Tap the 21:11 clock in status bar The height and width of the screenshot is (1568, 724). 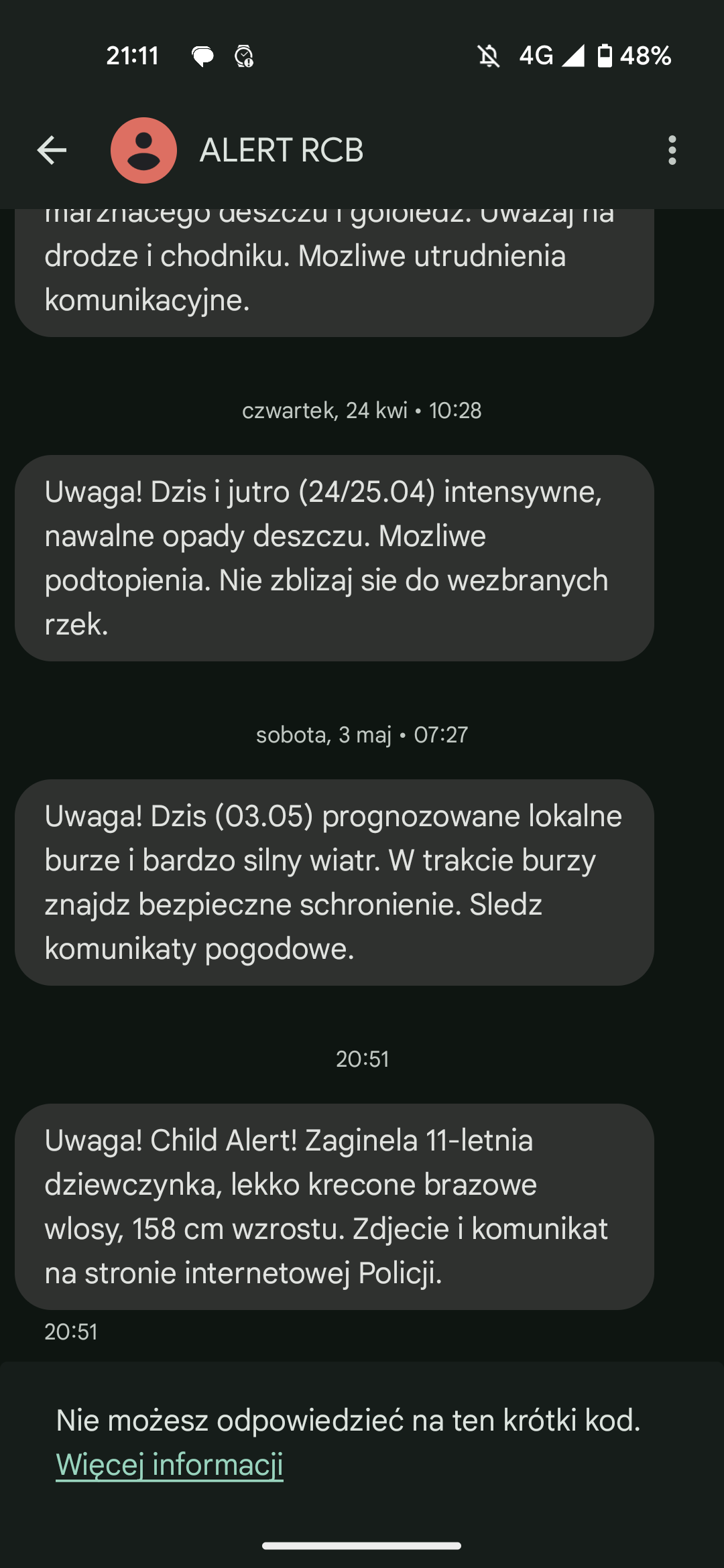pos(133,56)
